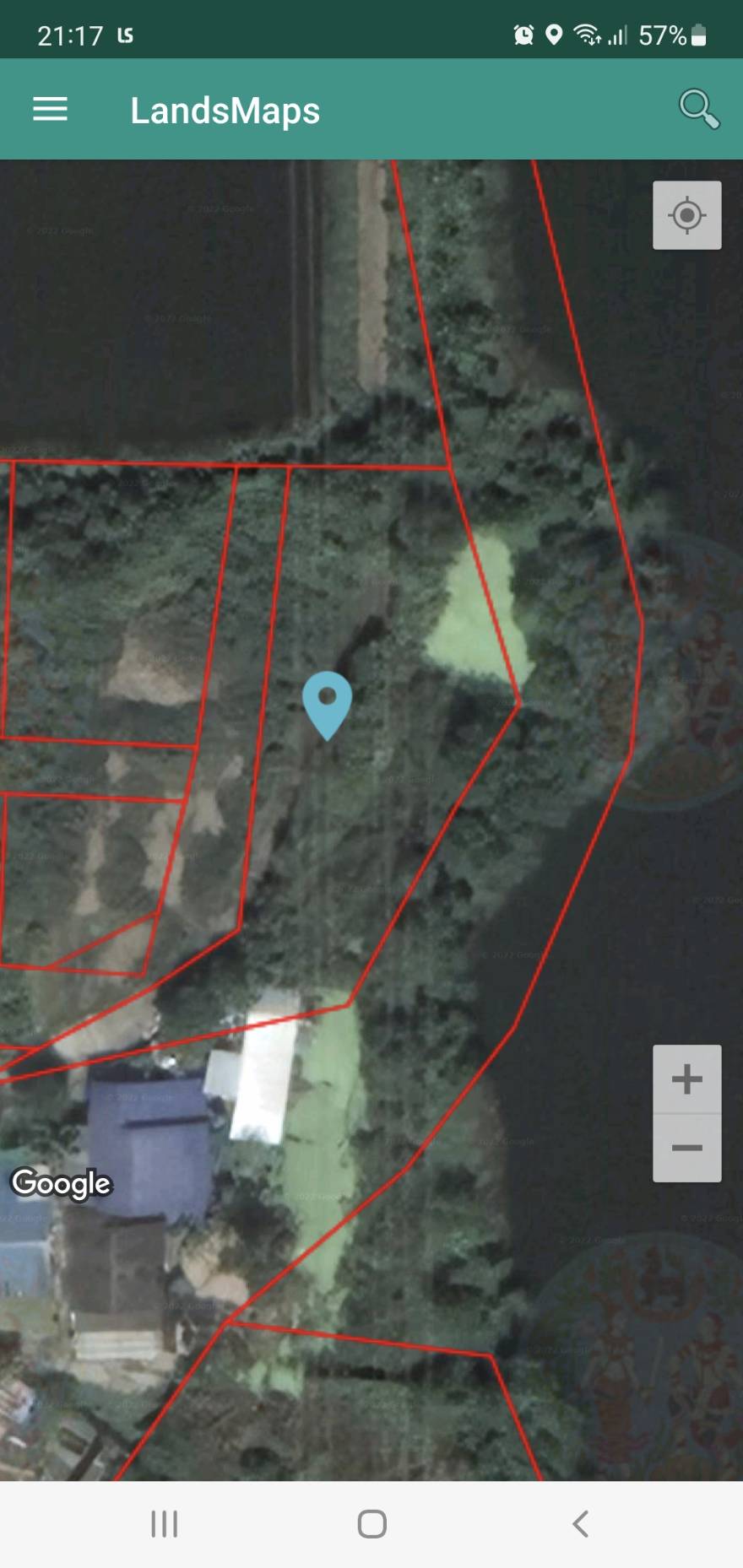The width and height of the screenshot is (743, 1568).
Task: Zoom in on the map
Action: (686, 1079)
